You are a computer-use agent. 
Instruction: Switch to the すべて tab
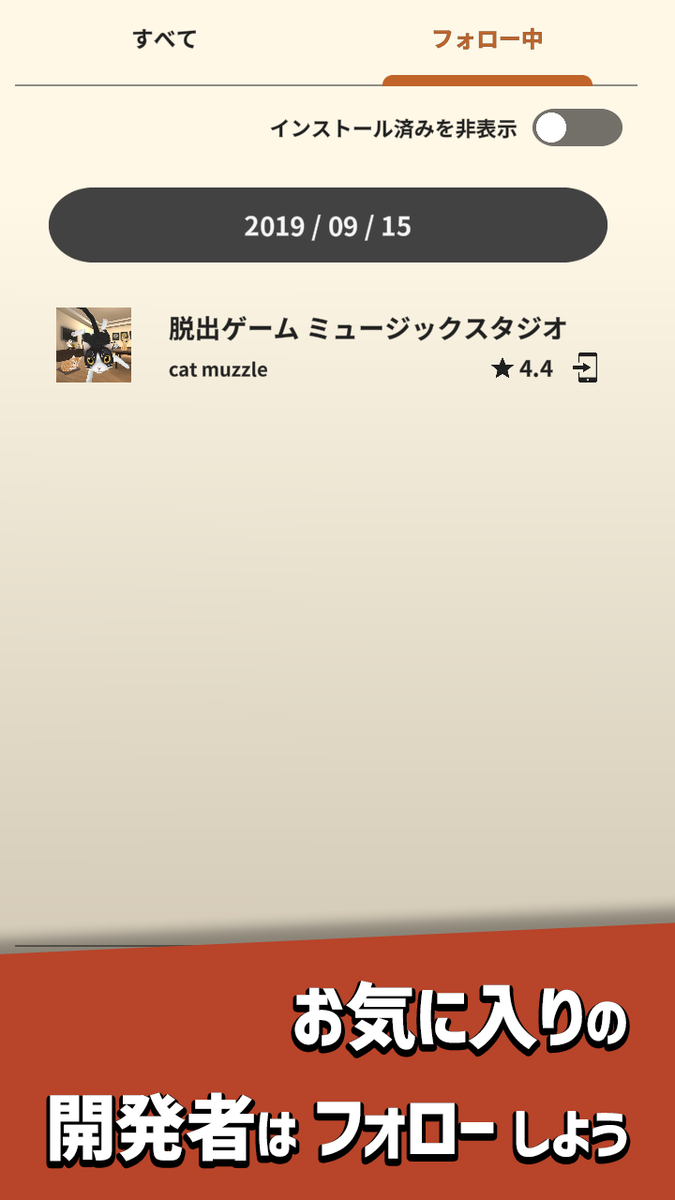(x=165, y=40)
